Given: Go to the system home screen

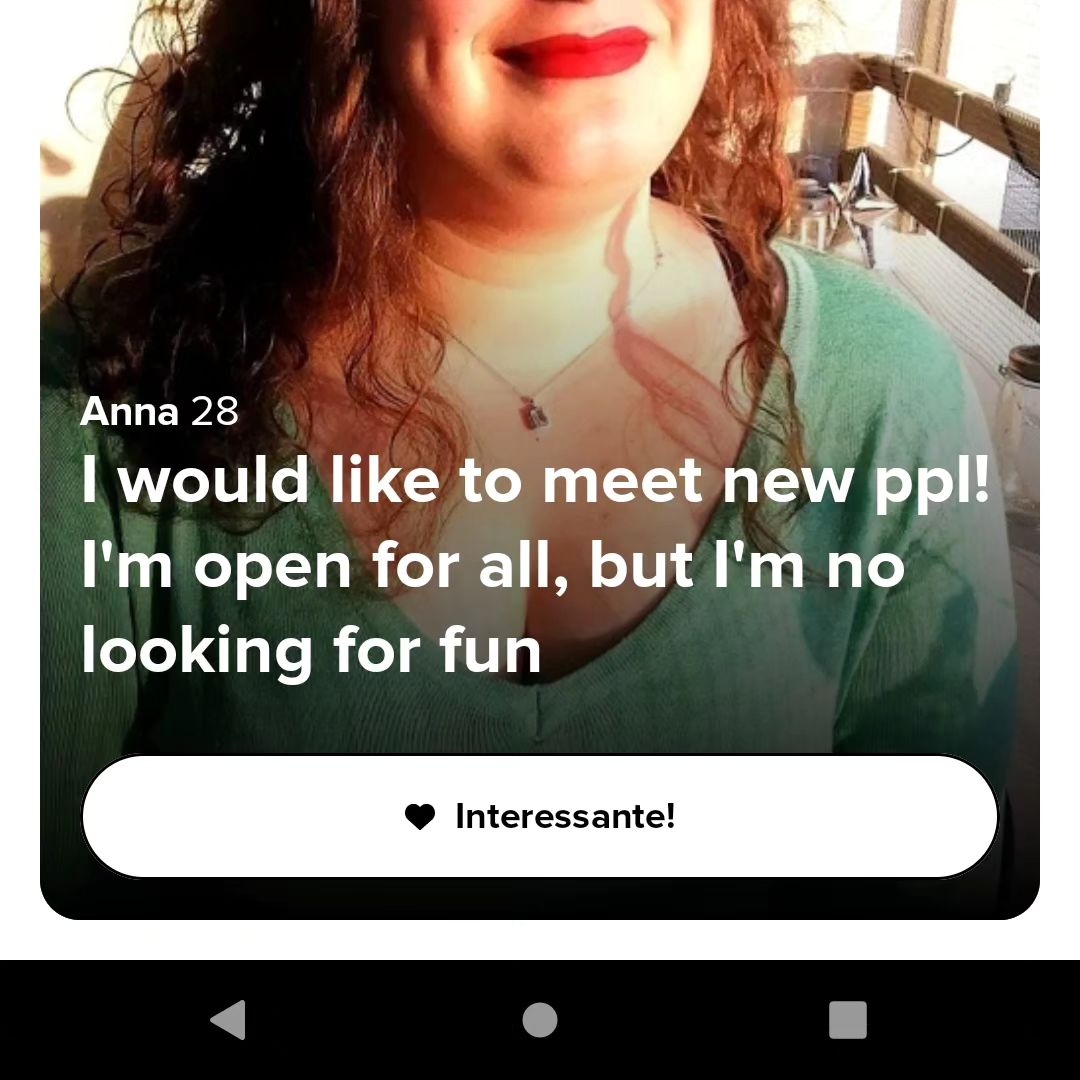Looking at the screenshot, I should [540, 1020].
